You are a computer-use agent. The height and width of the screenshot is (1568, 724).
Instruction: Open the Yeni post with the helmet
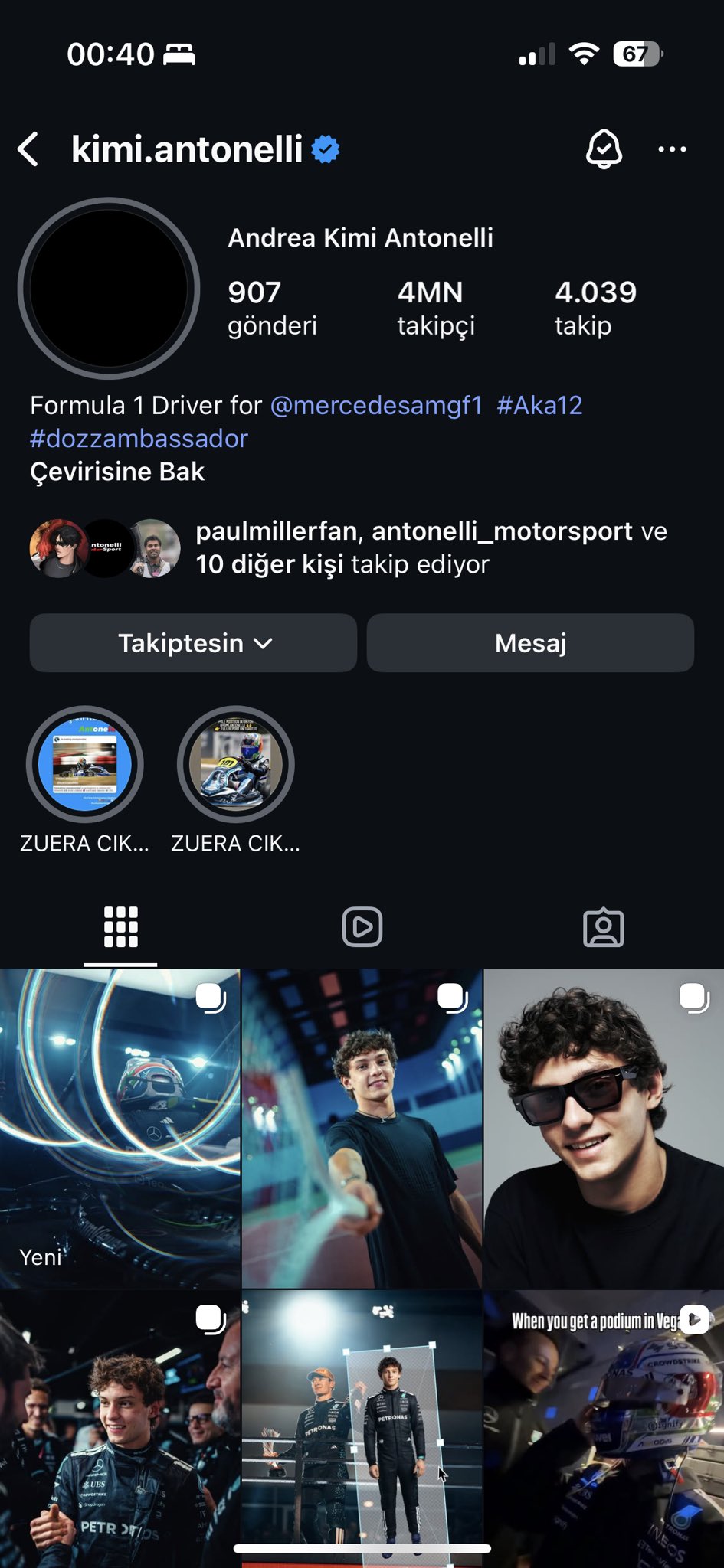pyautogui.click(x=120, y=1127)
